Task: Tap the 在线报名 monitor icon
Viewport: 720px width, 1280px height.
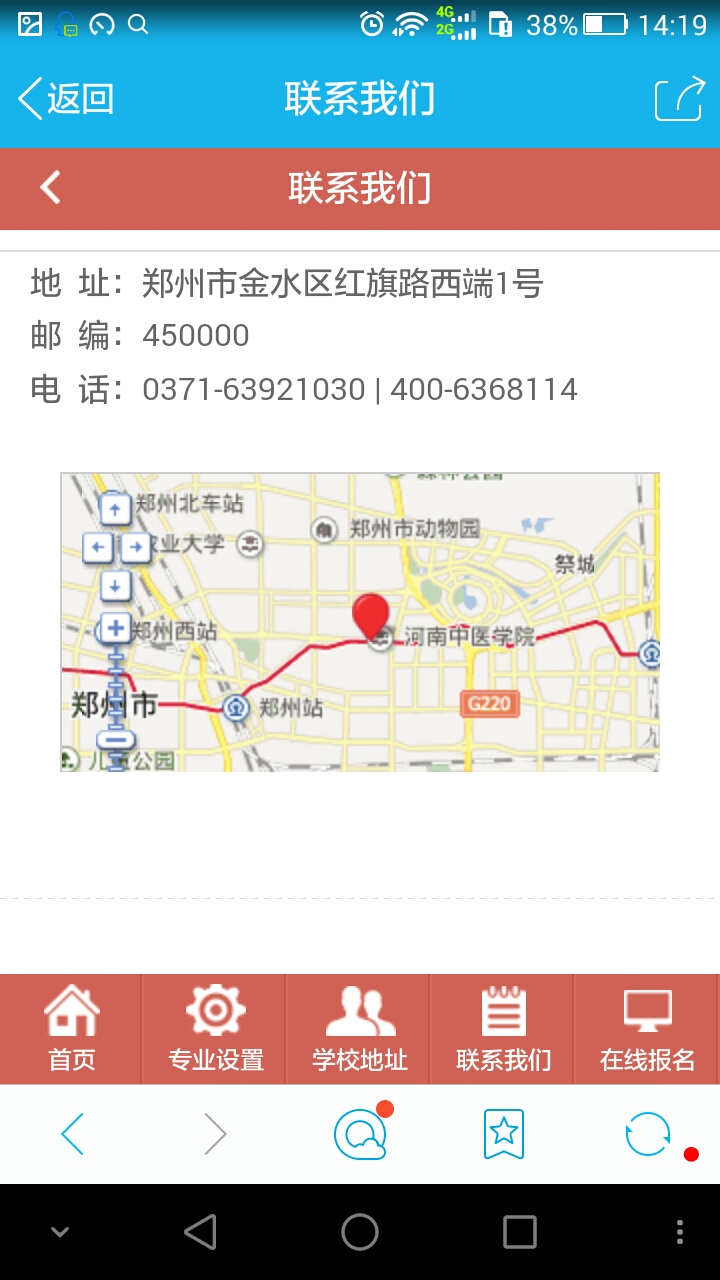Action: tap(647, 1012)
